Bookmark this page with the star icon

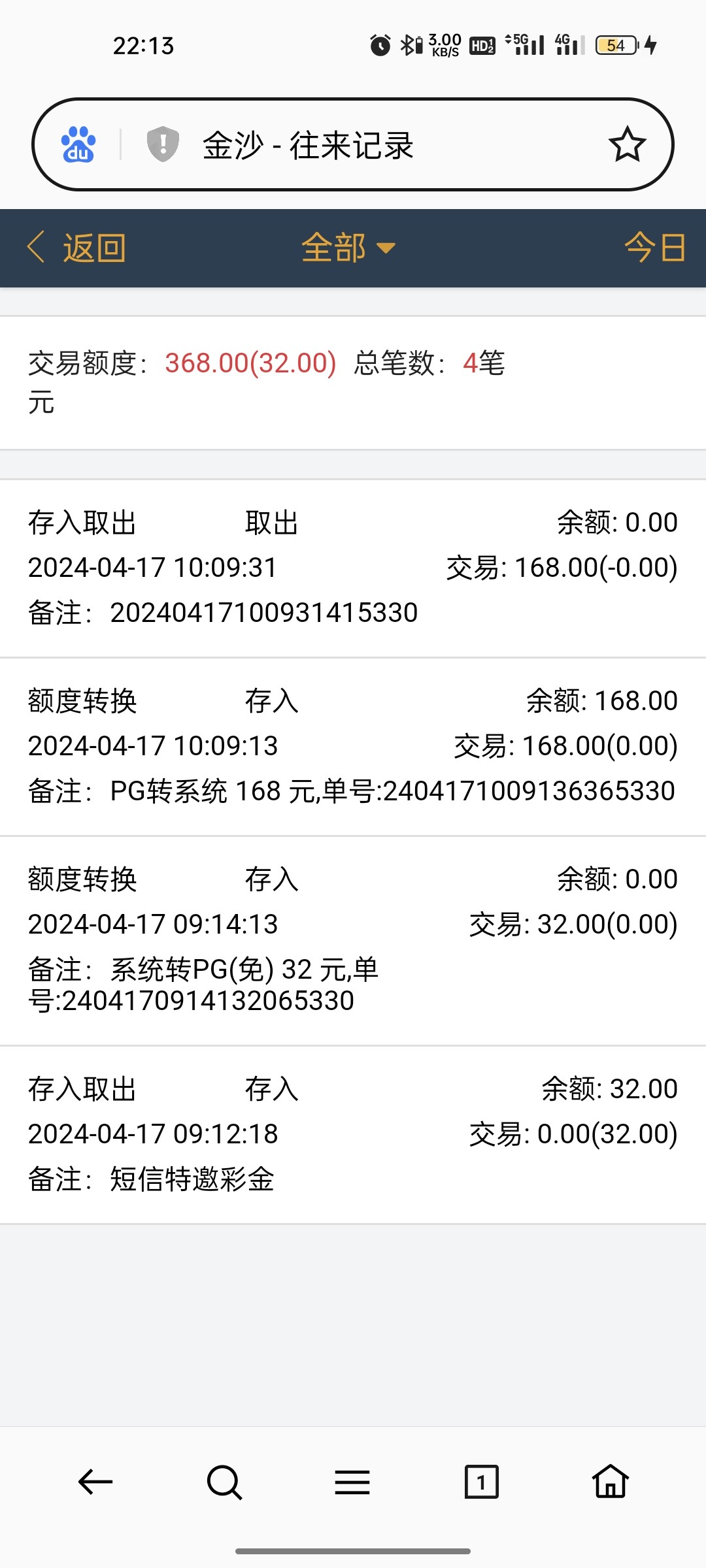tap(627, 144)
